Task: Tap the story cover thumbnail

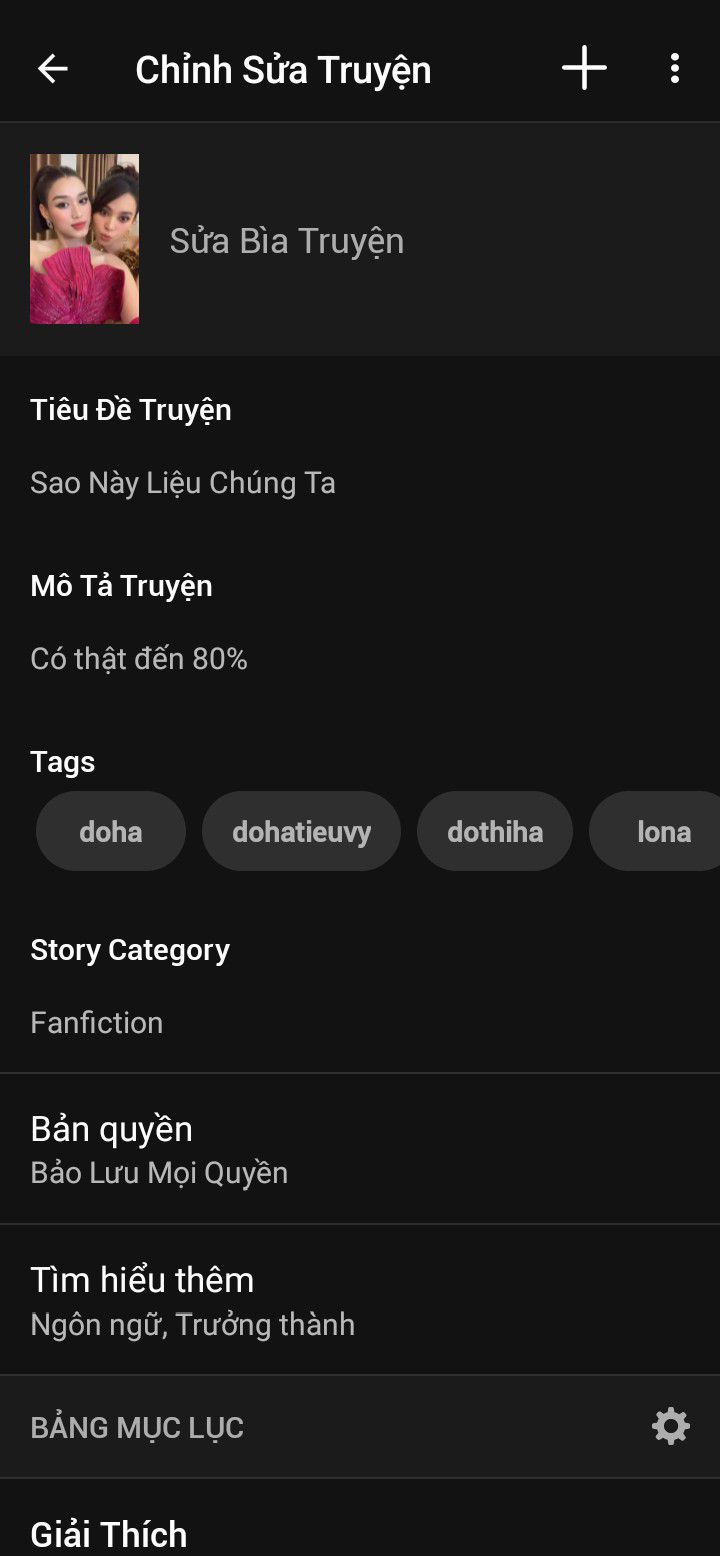Action: tap(85, 239)
